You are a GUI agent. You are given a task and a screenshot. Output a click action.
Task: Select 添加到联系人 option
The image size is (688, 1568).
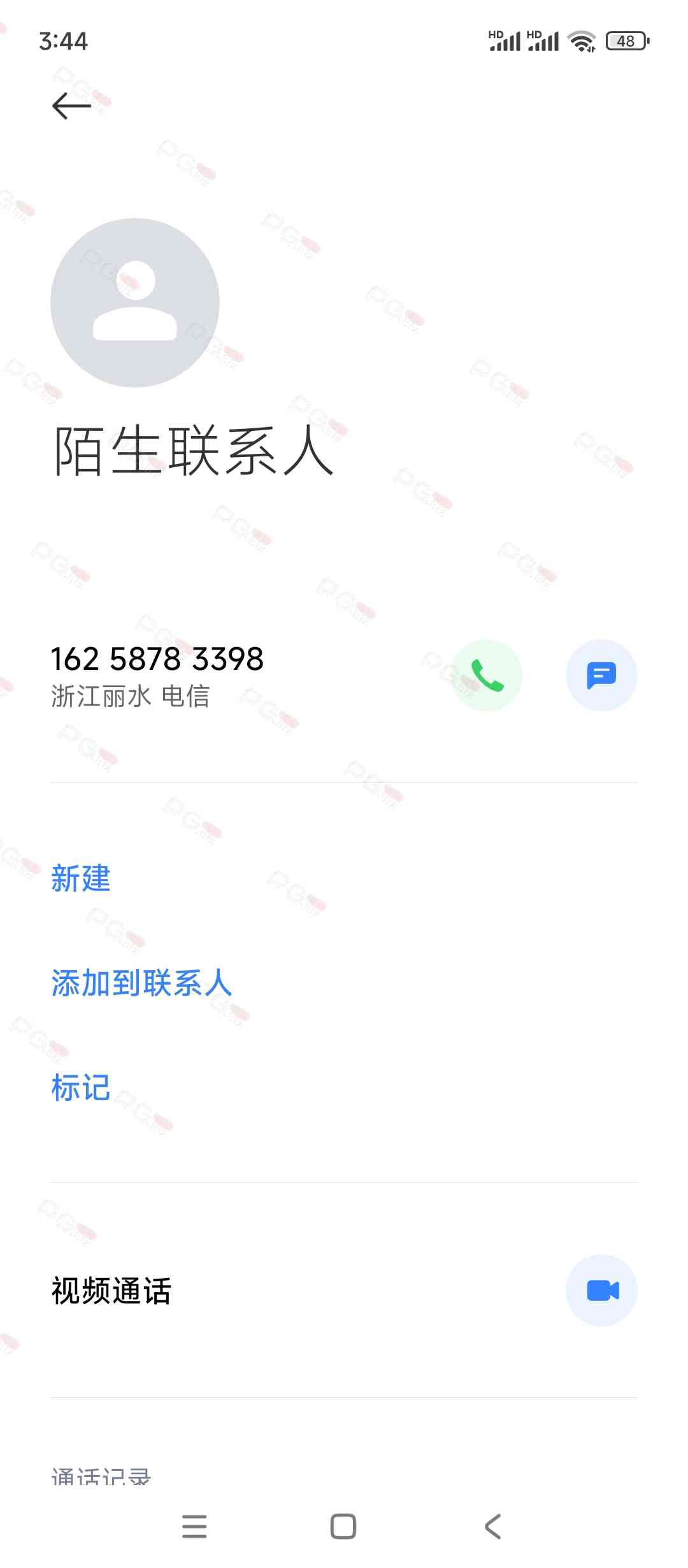tap(141, 984)
